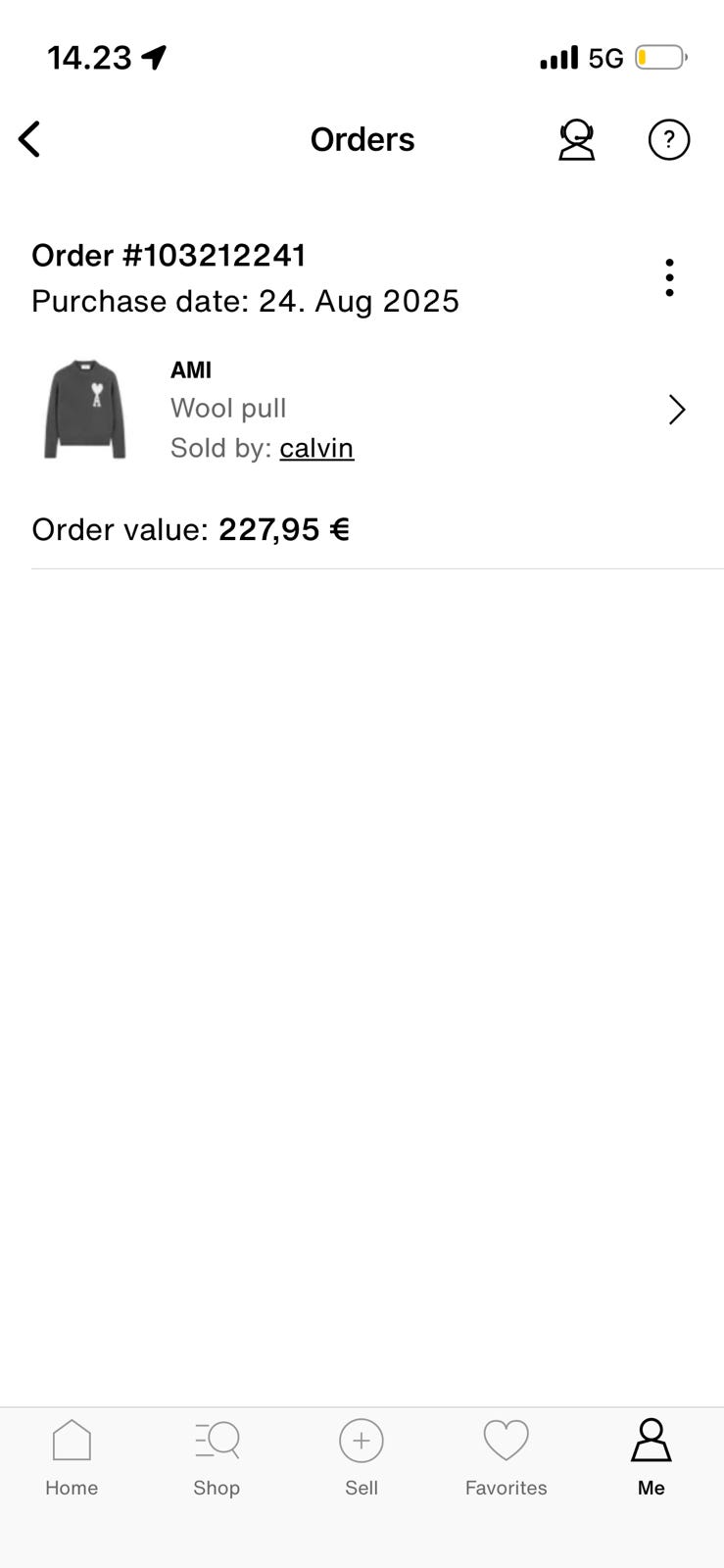Open the order options three-dot menu
The width and height of the screenshot is (724, 1568).
click(669, 278)
